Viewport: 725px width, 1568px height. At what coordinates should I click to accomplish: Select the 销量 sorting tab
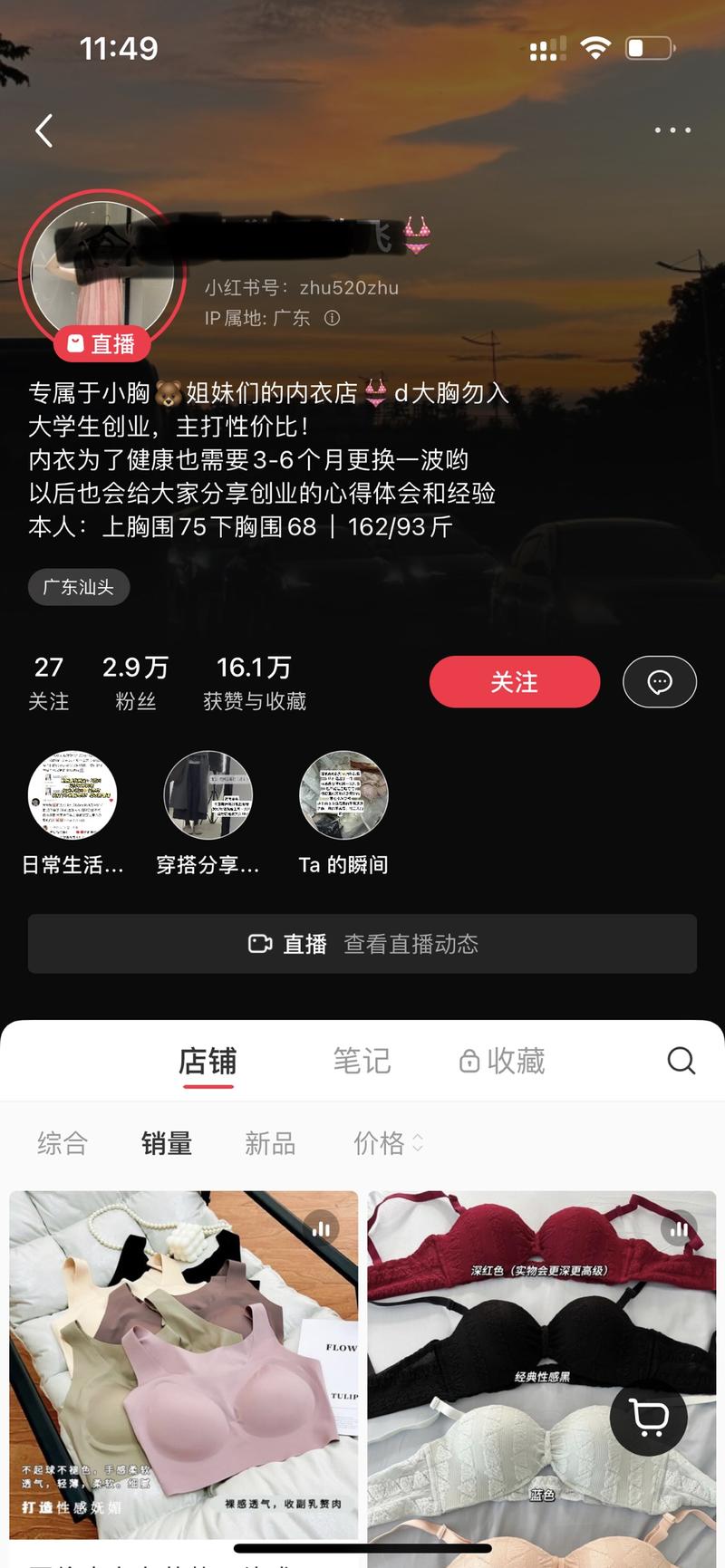167,1144
